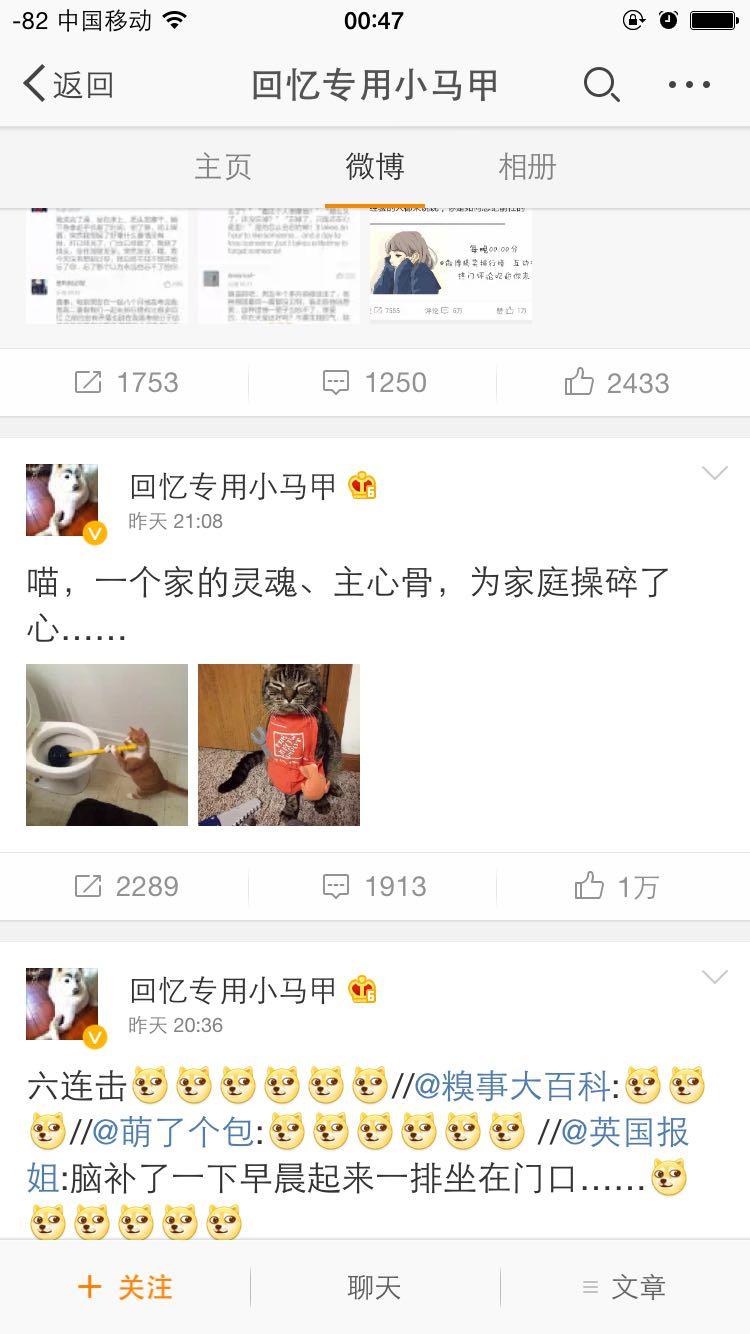Open the three-dot overflow menu
Image resolution: width=750 pixels, height=1334 pixels.
[x=689, y=85]
